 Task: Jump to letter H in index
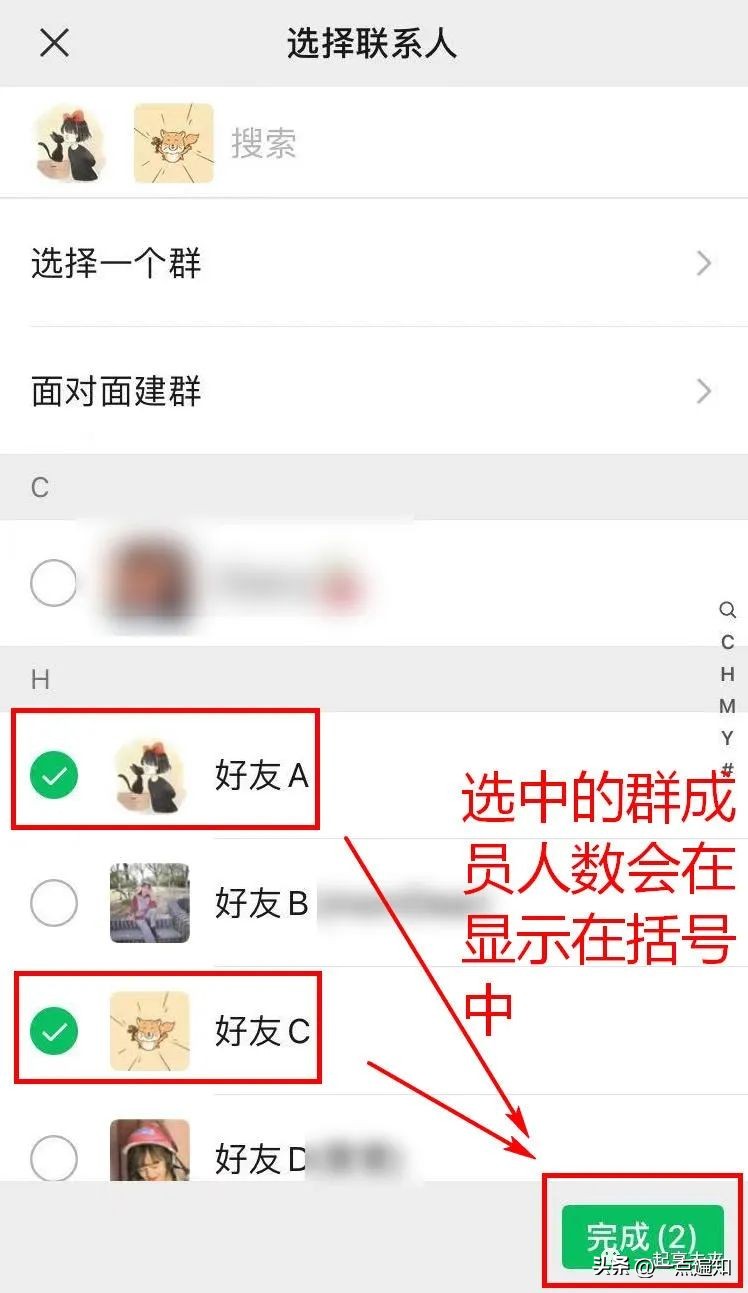pos(727,674)
